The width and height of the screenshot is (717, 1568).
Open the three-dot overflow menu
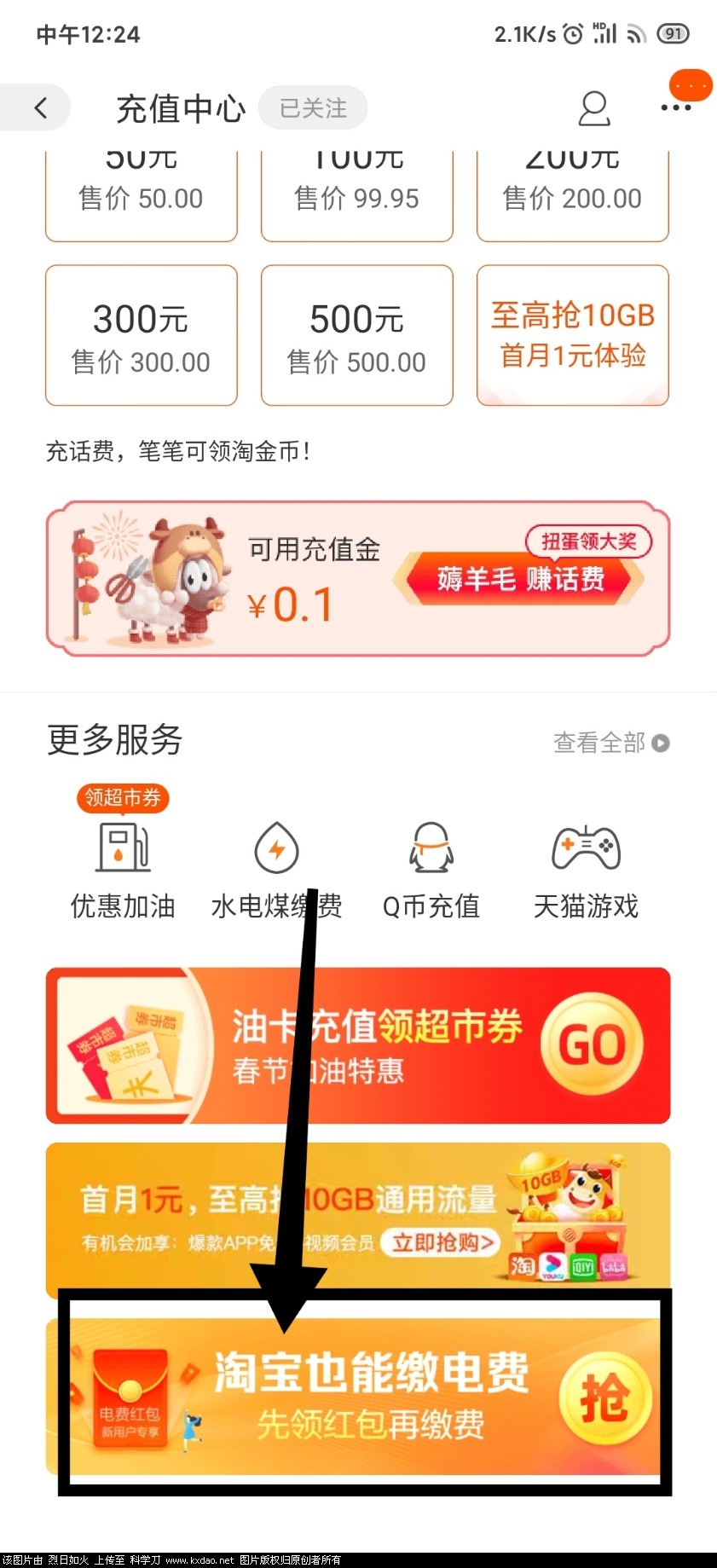pos(675,107)
